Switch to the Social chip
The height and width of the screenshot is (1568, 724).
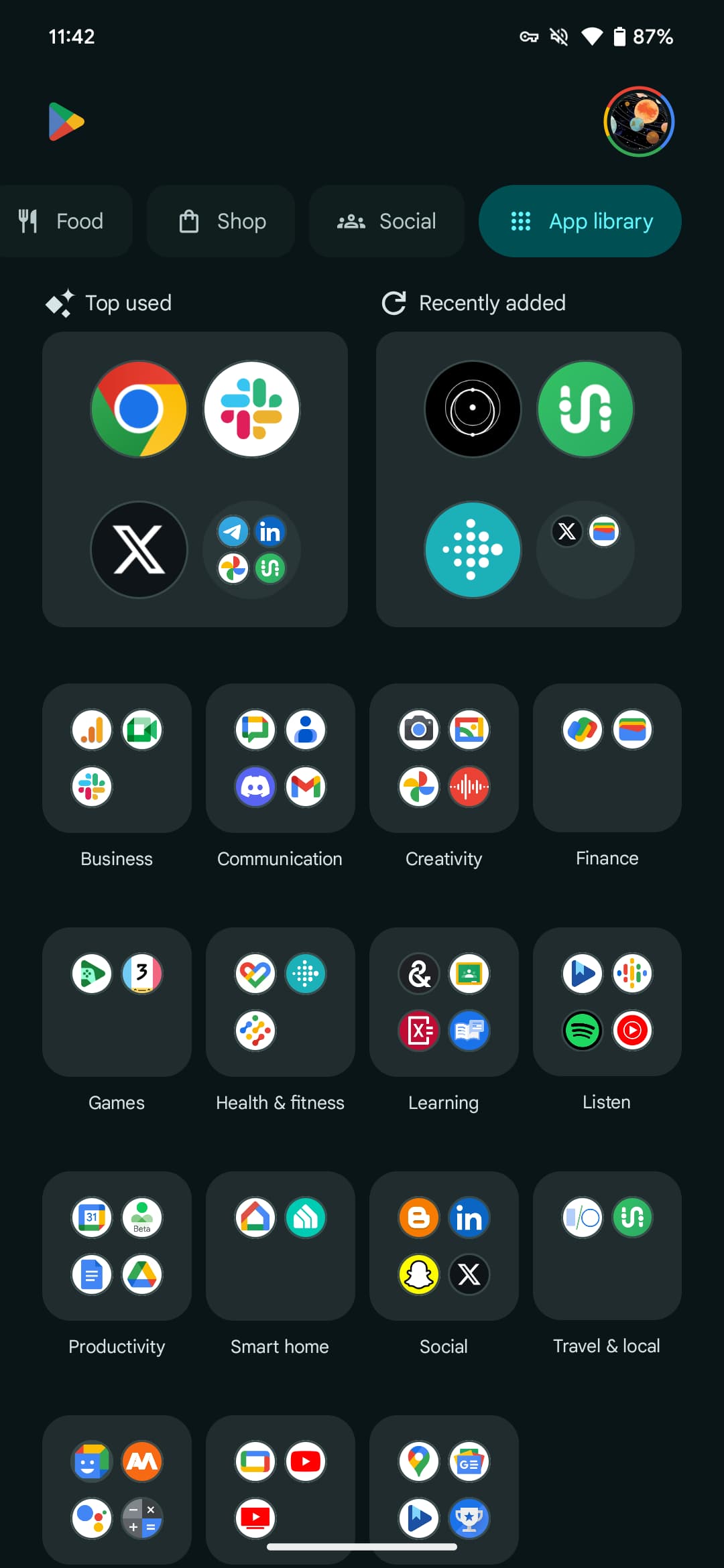tap(387, 221)
